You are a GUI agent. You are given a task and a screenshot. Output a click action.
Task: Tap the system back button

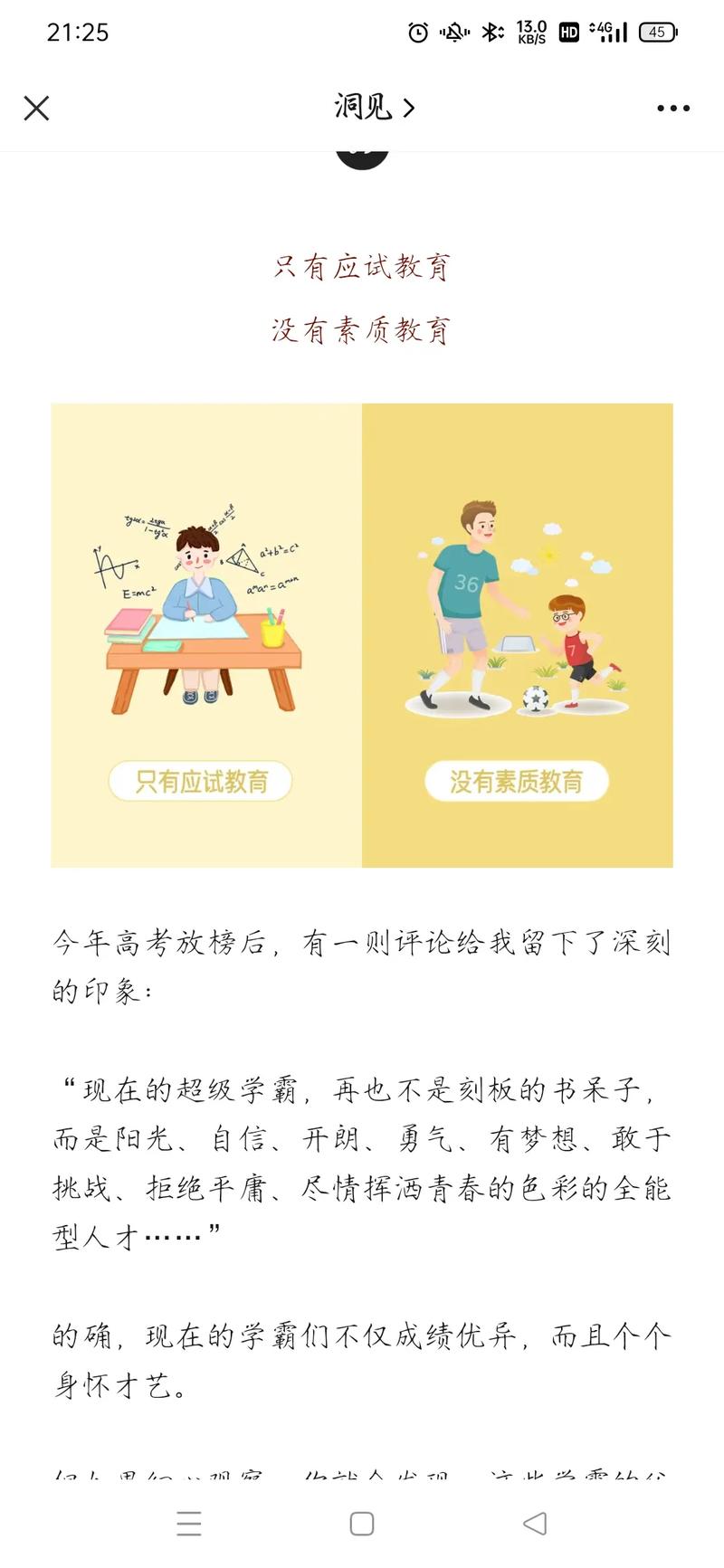pos(535,1523)
